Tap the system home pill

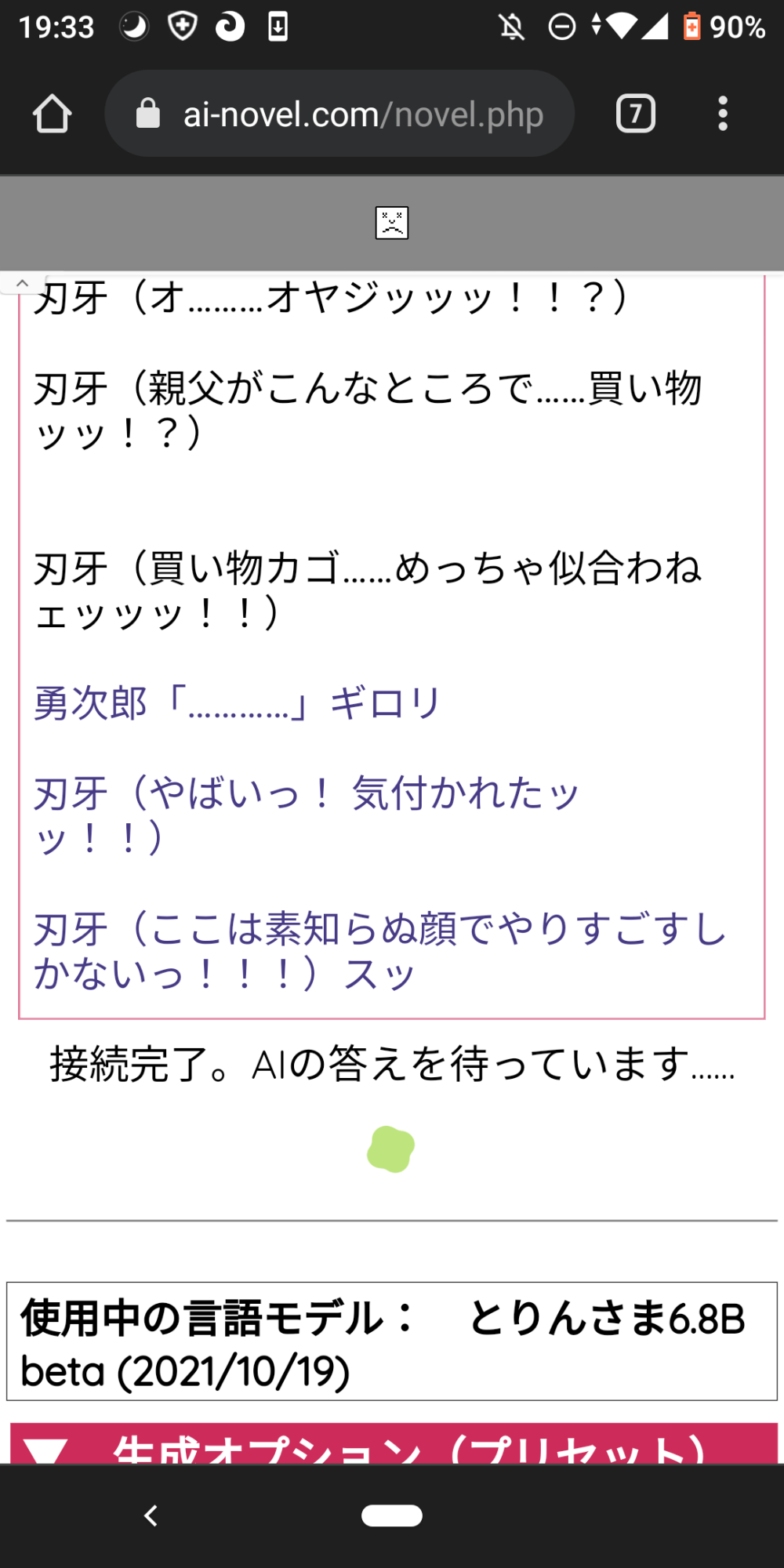coord(392,1515)
